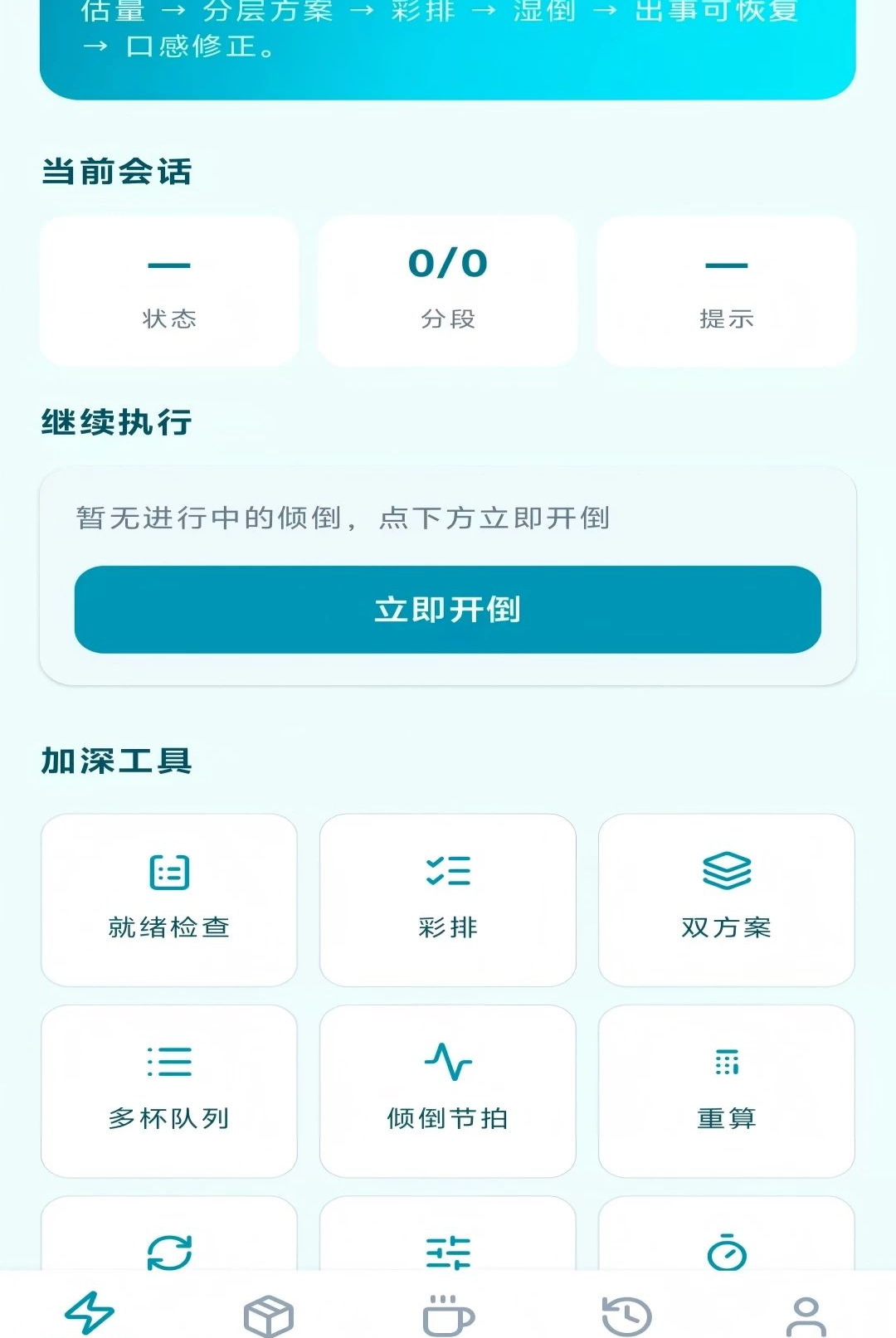896x1338 pixels.
Task: Open the 彩排 tool card
Action: (448, 900)
